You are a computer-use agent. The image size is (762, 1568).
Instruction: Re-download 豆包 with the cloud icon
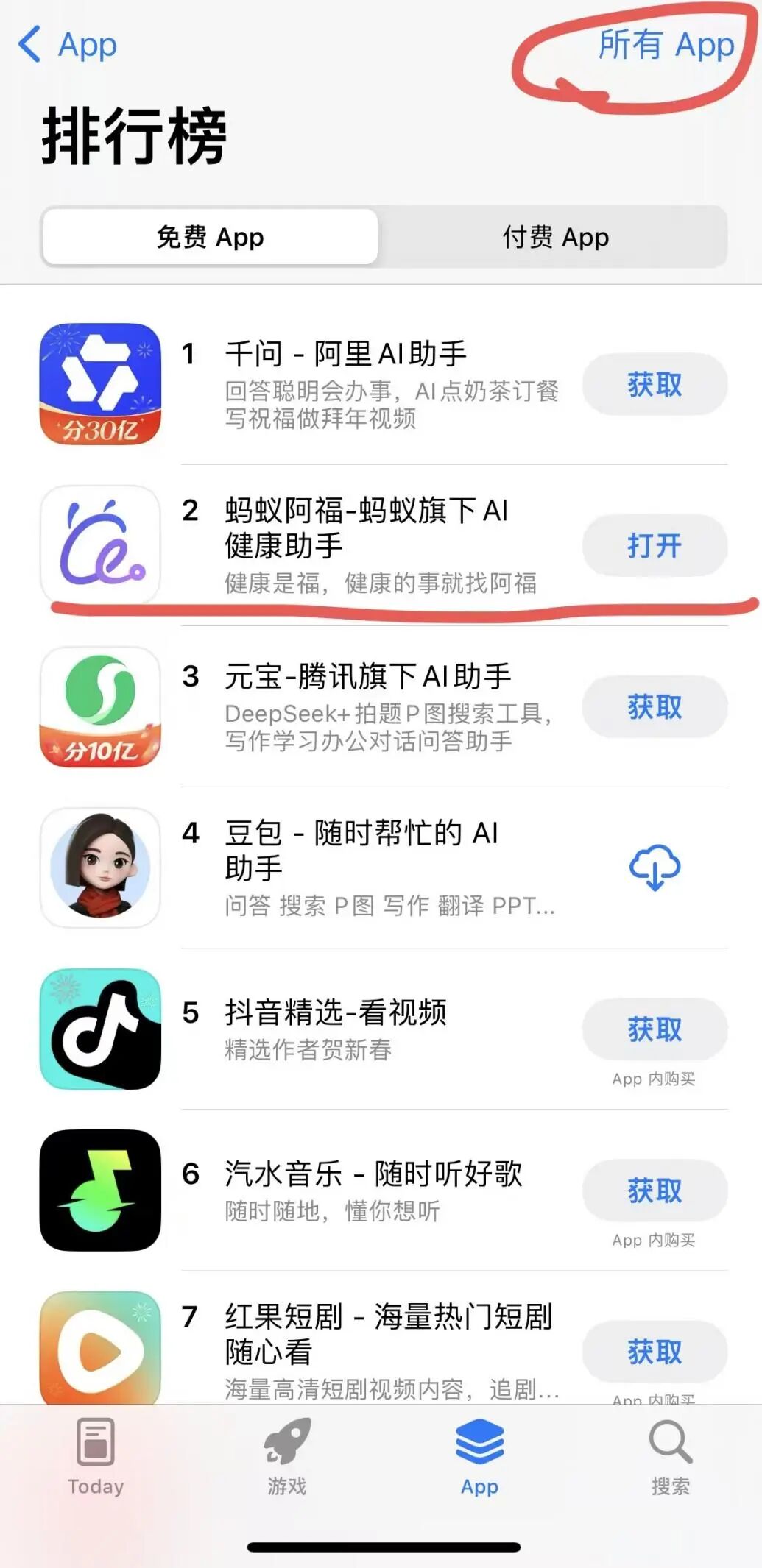tap(654, 868)
